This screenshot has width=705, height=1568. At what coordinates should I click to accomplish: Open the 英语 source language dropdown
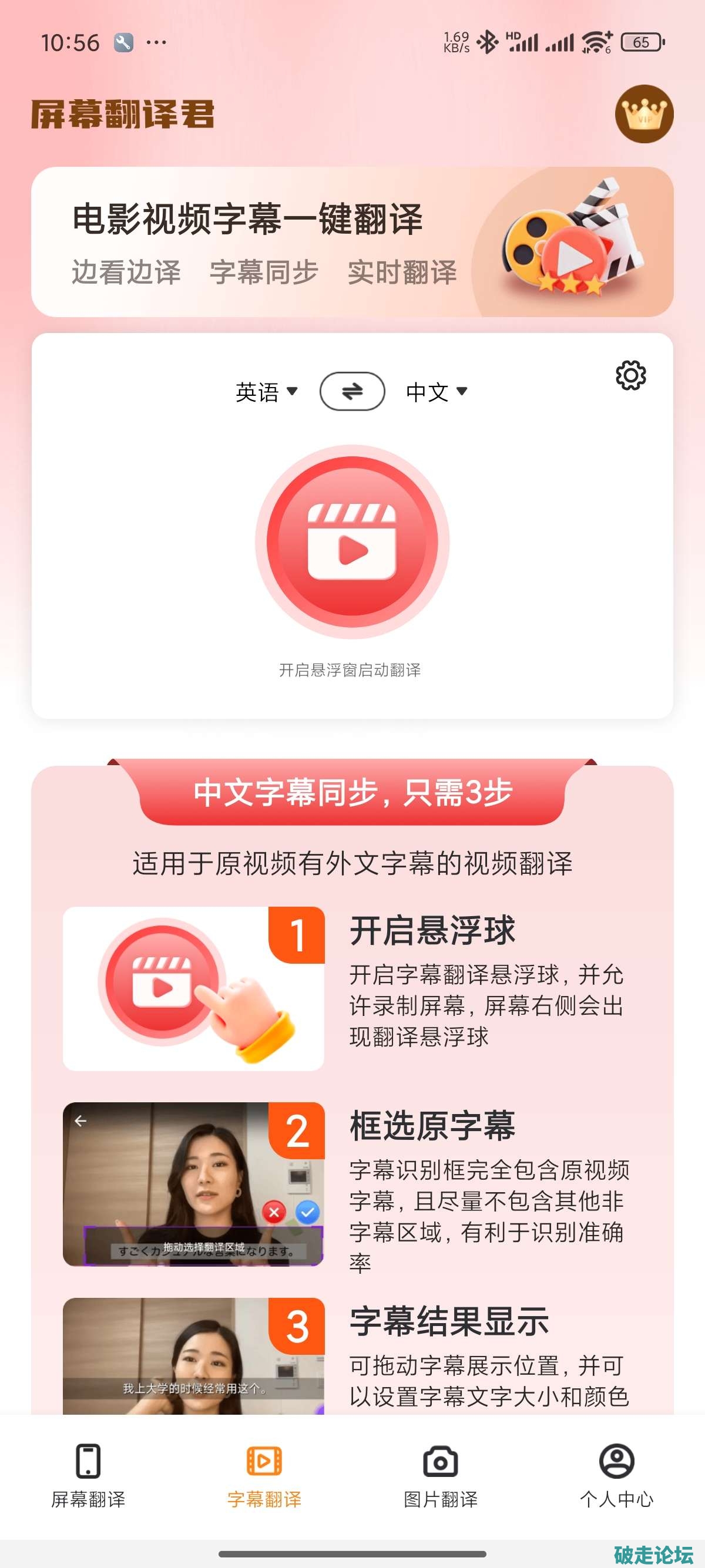266,391
